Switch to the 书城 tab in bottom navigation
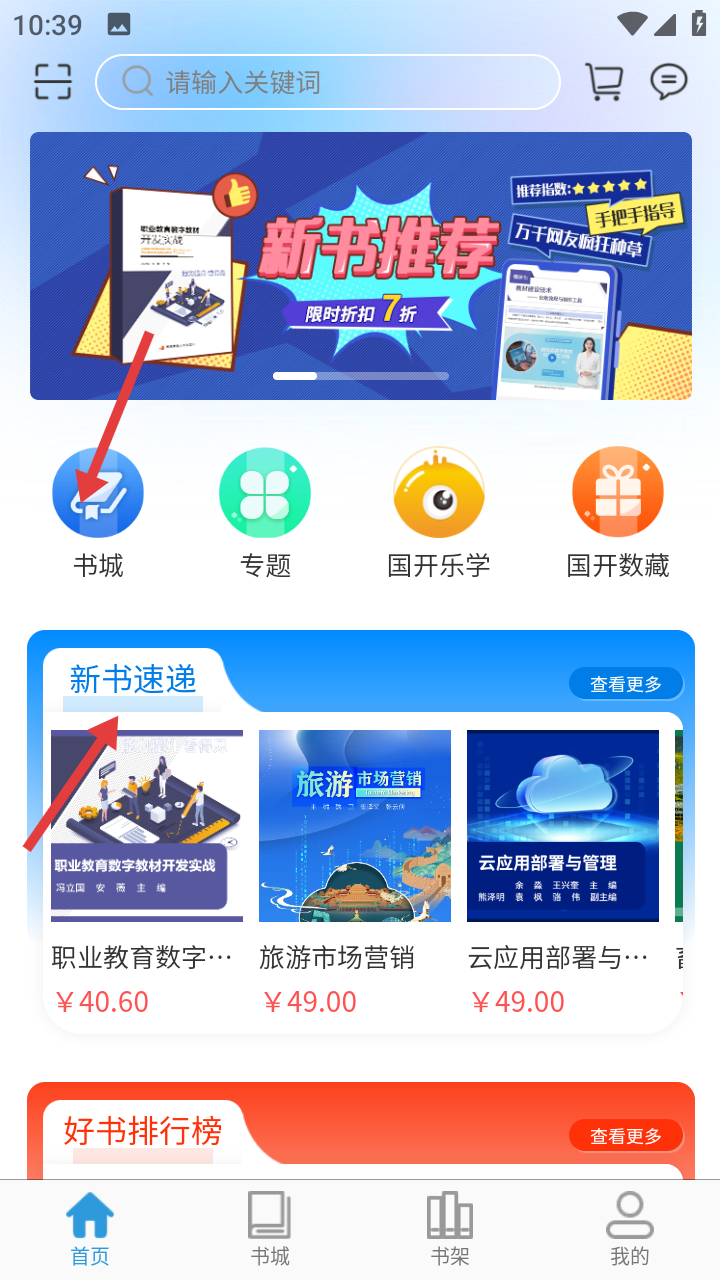The height and width of the screenshot is (1280, 720). click(270, 1229)
